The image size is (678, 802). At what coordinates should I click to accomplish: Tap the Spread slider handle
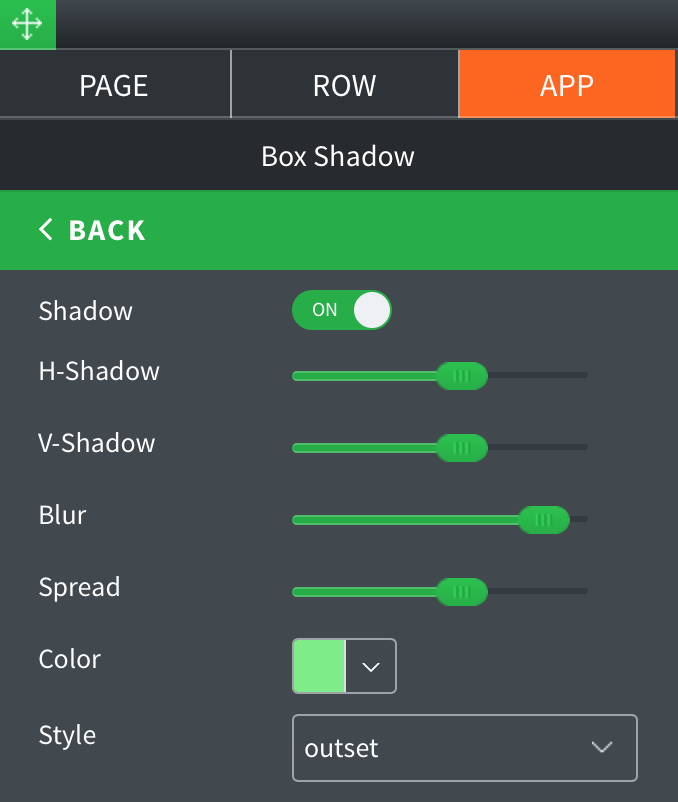point(461,592)
